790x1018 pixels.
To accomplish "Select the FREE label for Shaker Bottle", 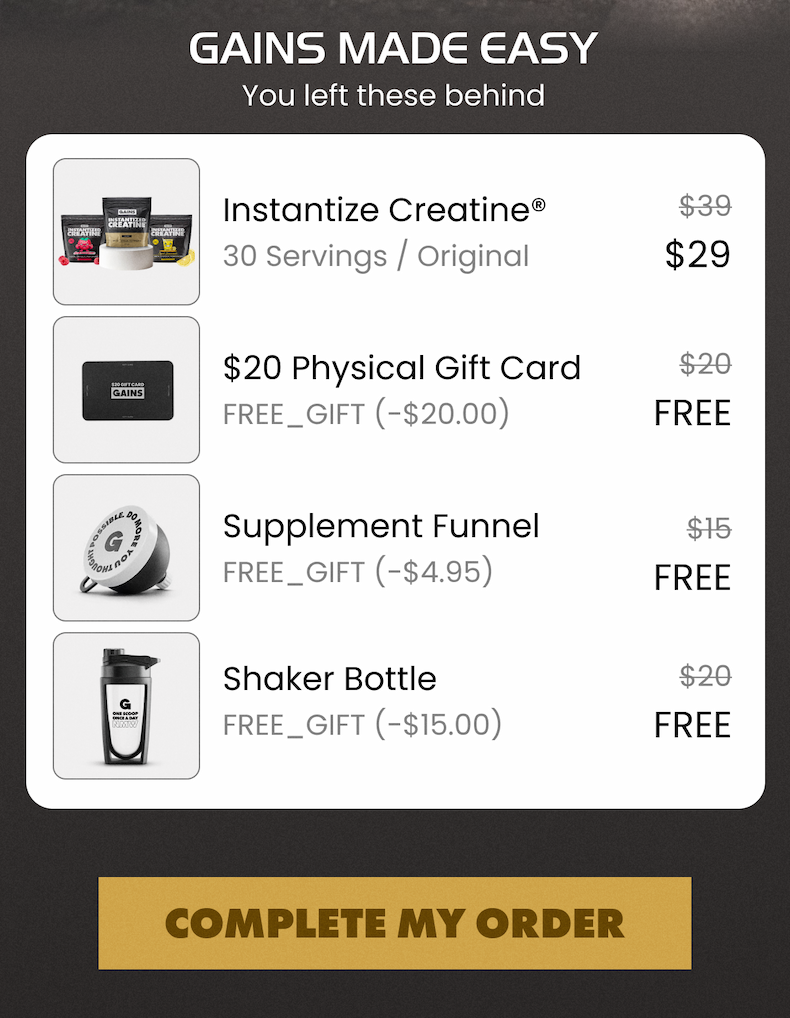I will click(x=692, y=725).
